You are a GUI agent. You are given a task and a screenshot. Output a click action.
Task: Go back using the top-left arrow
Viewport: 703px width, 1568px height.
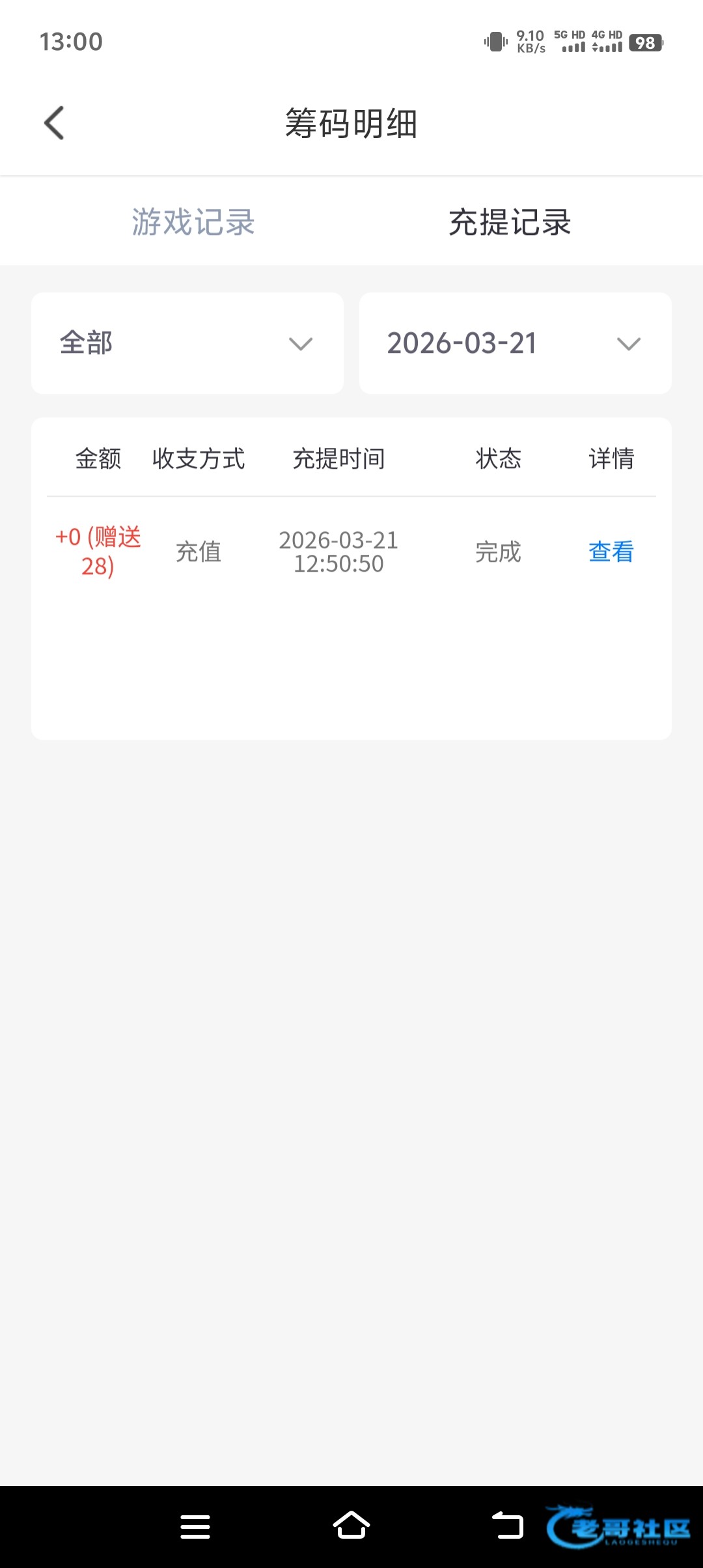(54, 123)
